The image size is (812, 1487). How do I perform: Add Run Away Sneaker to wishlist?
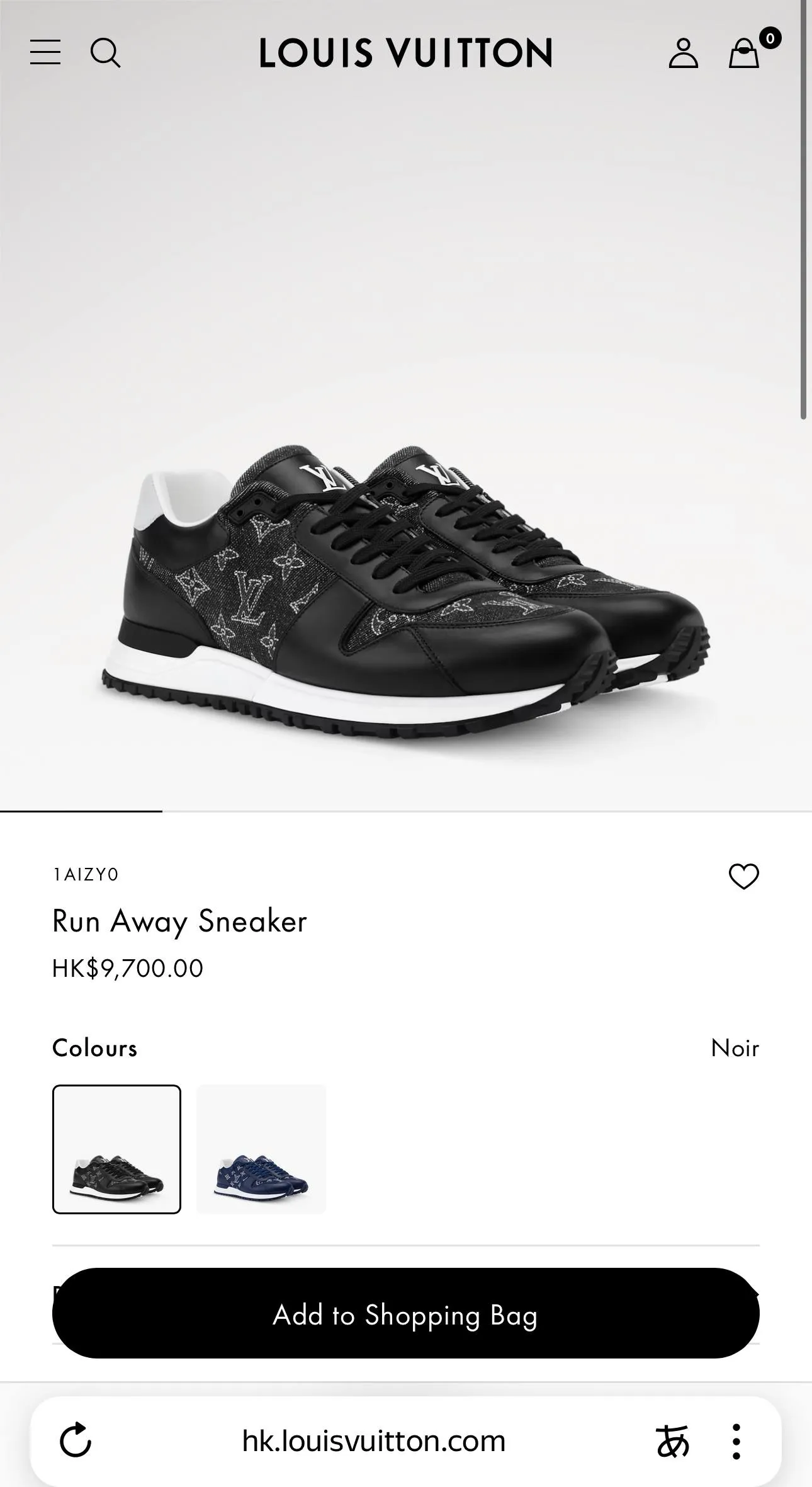point(743,876)
